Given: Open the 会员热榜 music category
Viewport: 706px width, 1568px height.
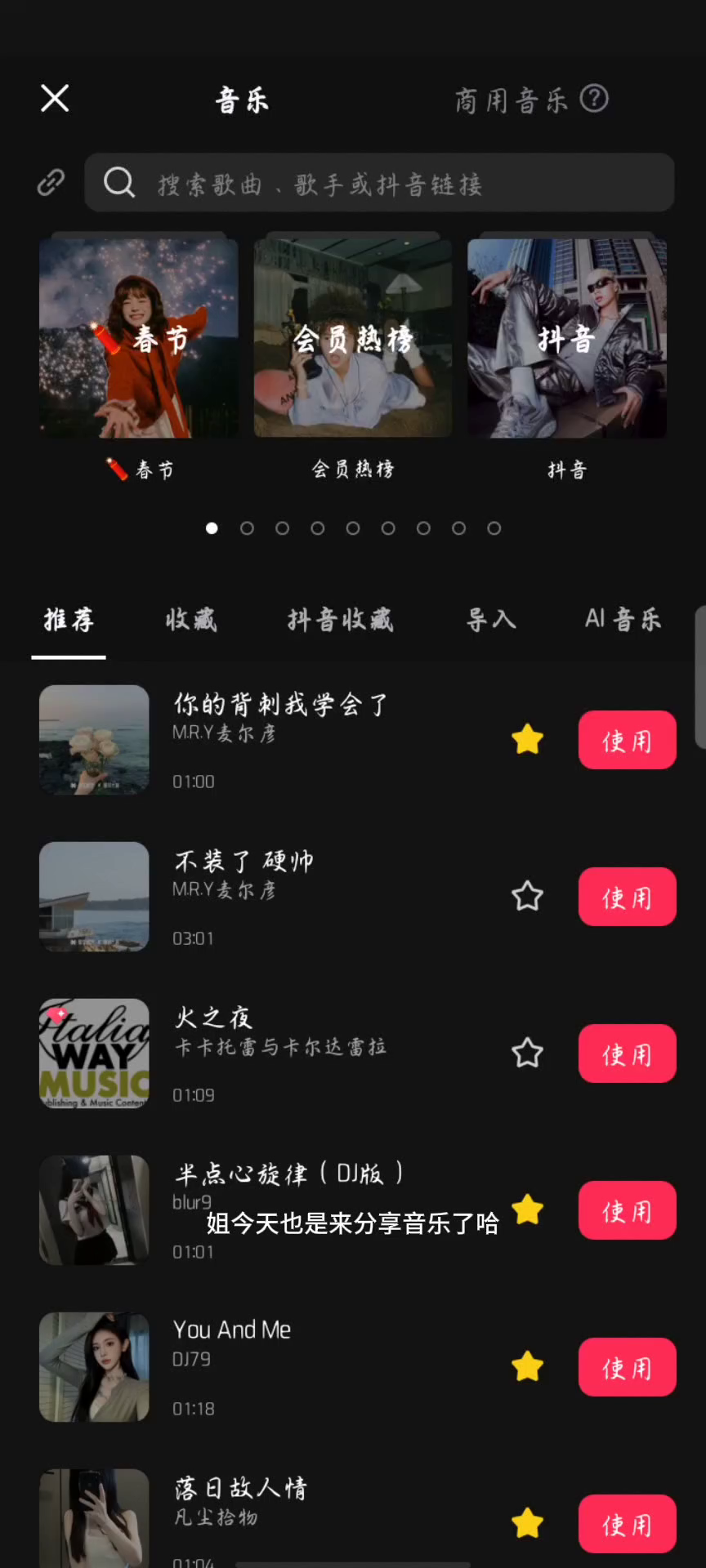Looking at the screenshot, I should [x=353, y=338].
